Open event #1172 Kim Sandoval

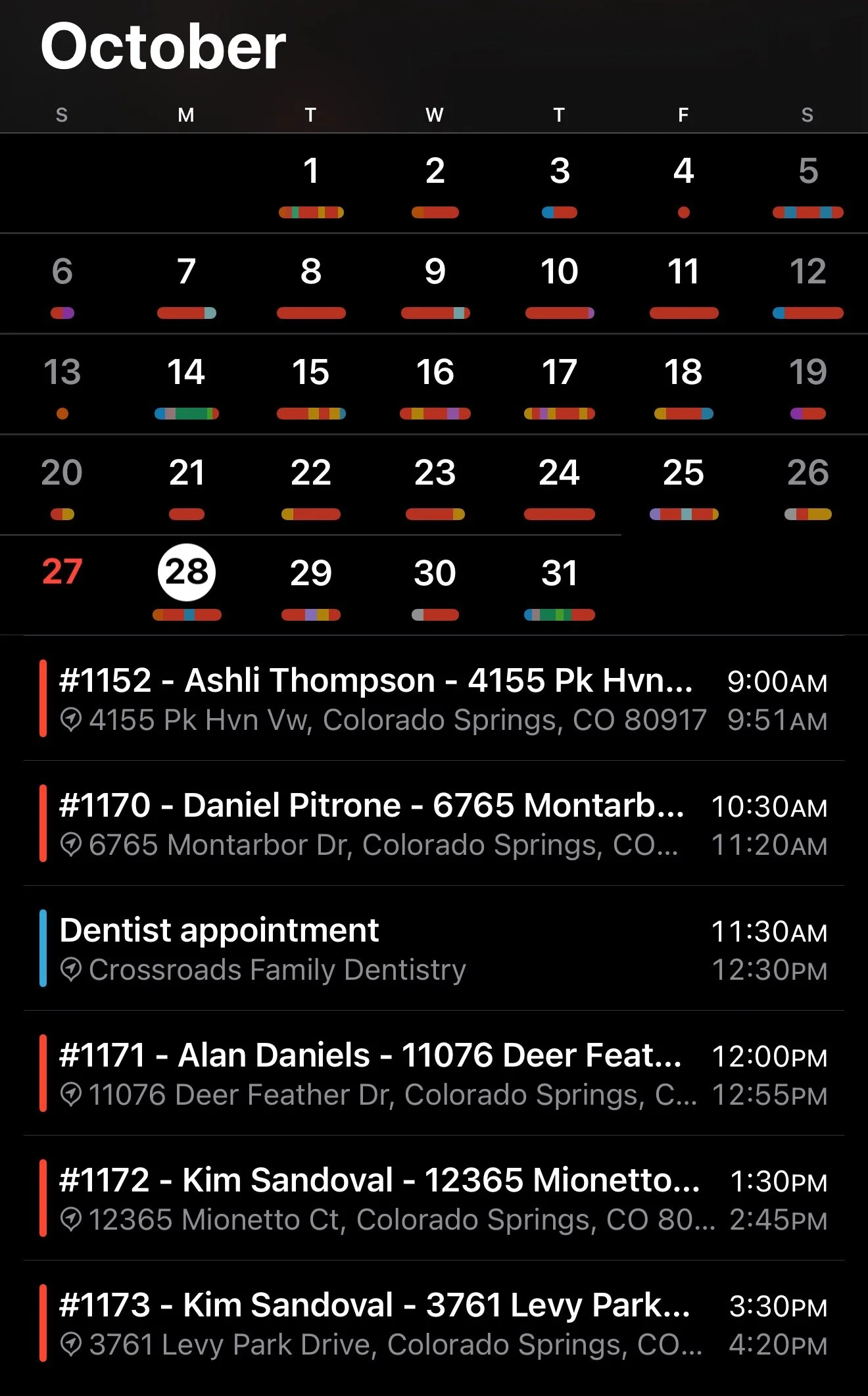[x=434, y=1198]
